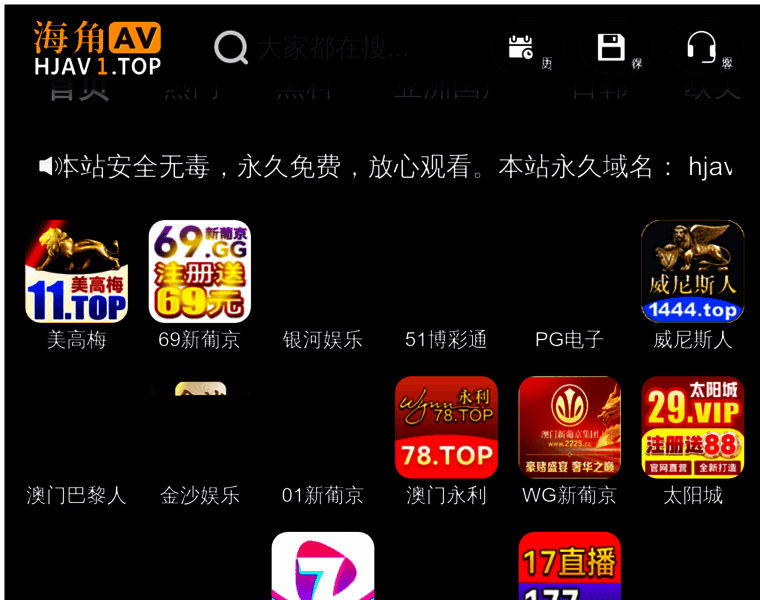This screenshot has height=600, width=760.
Task: Open the 美高梅 tile
Action: (x=76, y=272)
